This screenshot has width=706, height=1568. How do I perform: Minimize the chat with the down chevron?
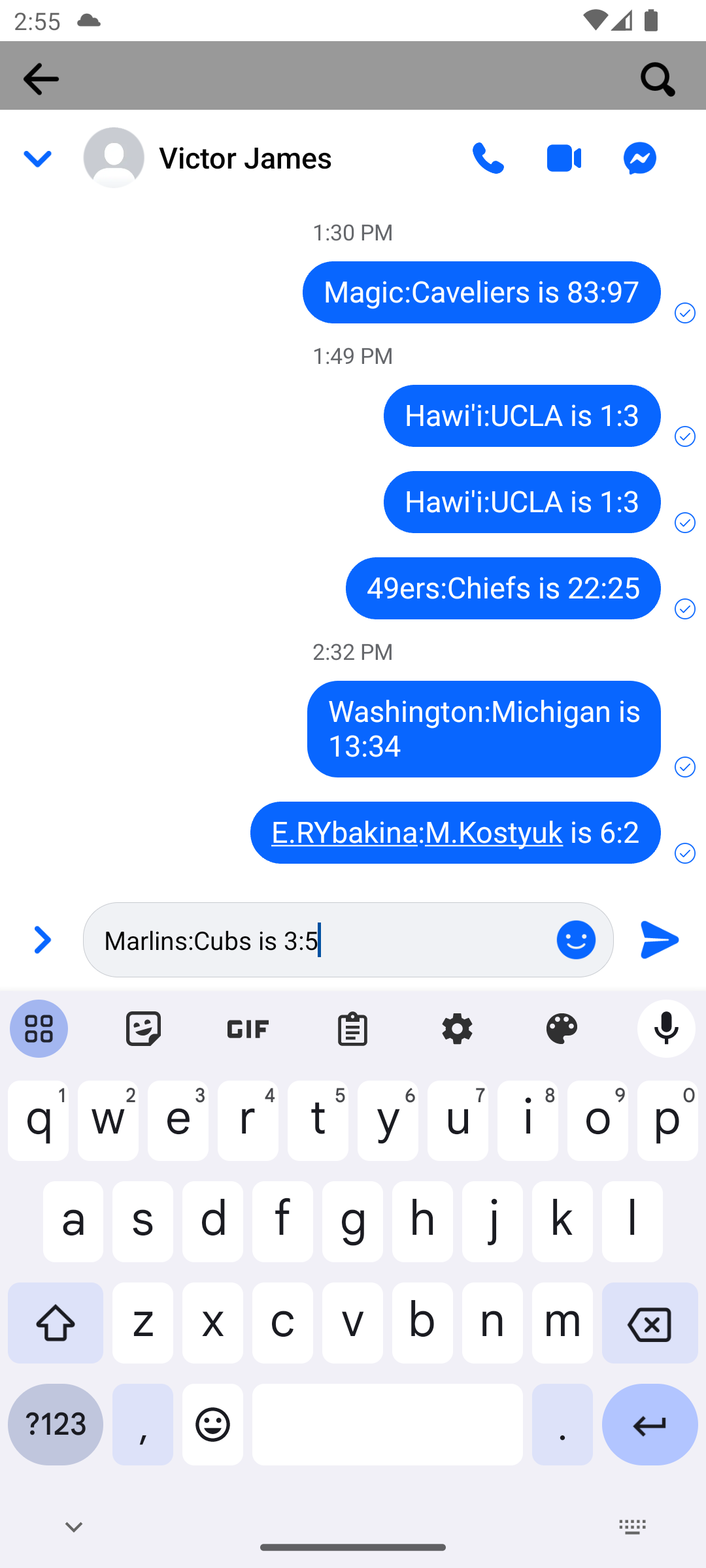pos(37,158)
